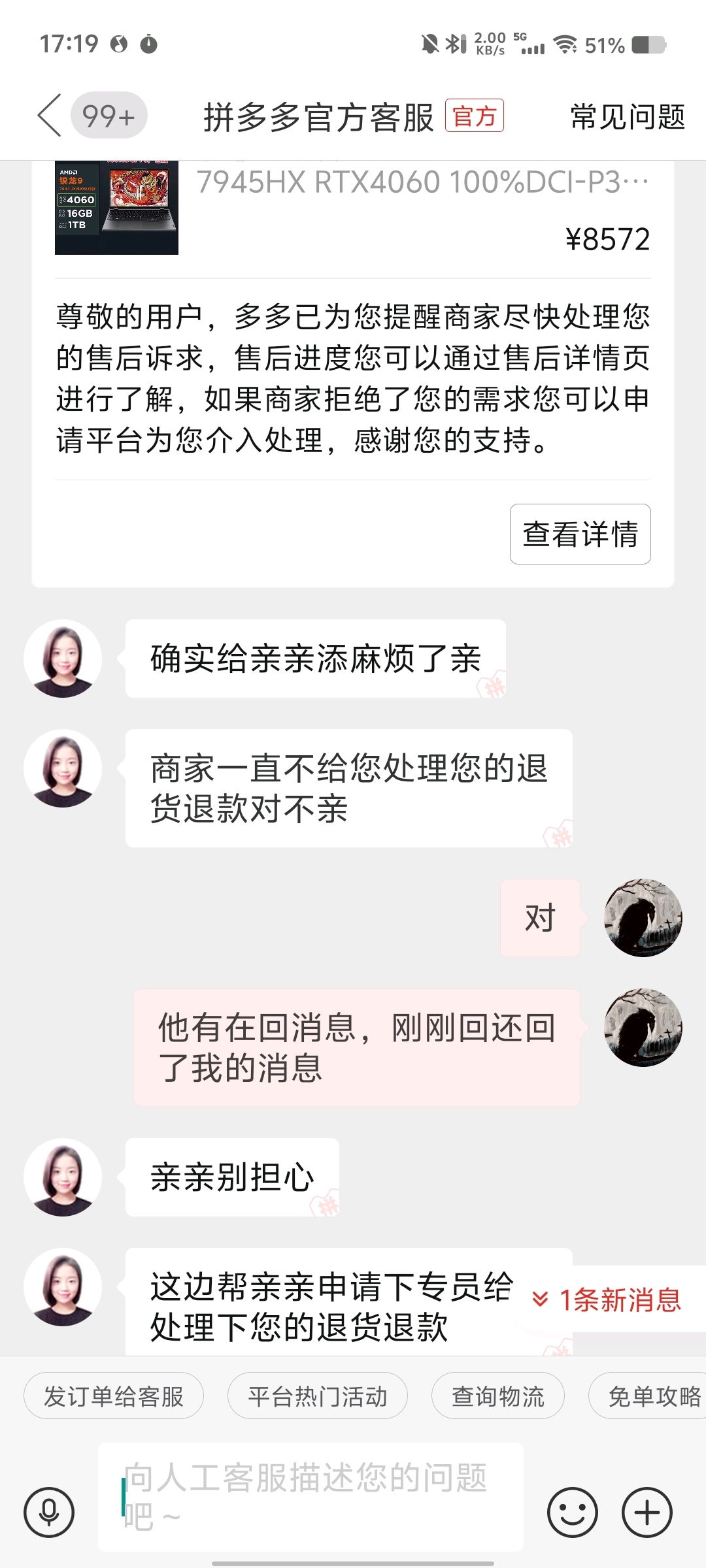Open the emoji picker
The width and height of the screenshot is (706, 1568).
573,1512
